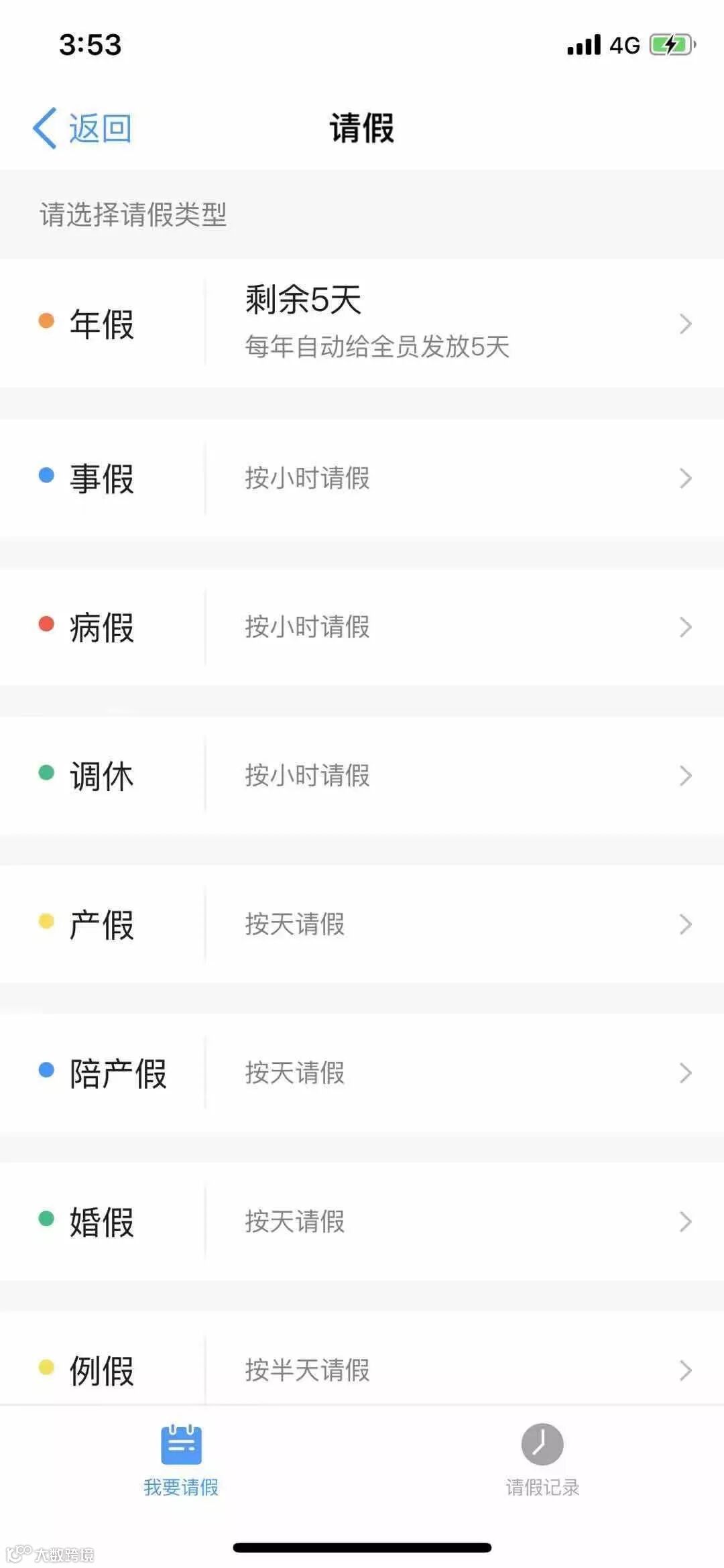Choose 病假 sick leave
This screenshot has height=1568, width=724.
point(362,627)
